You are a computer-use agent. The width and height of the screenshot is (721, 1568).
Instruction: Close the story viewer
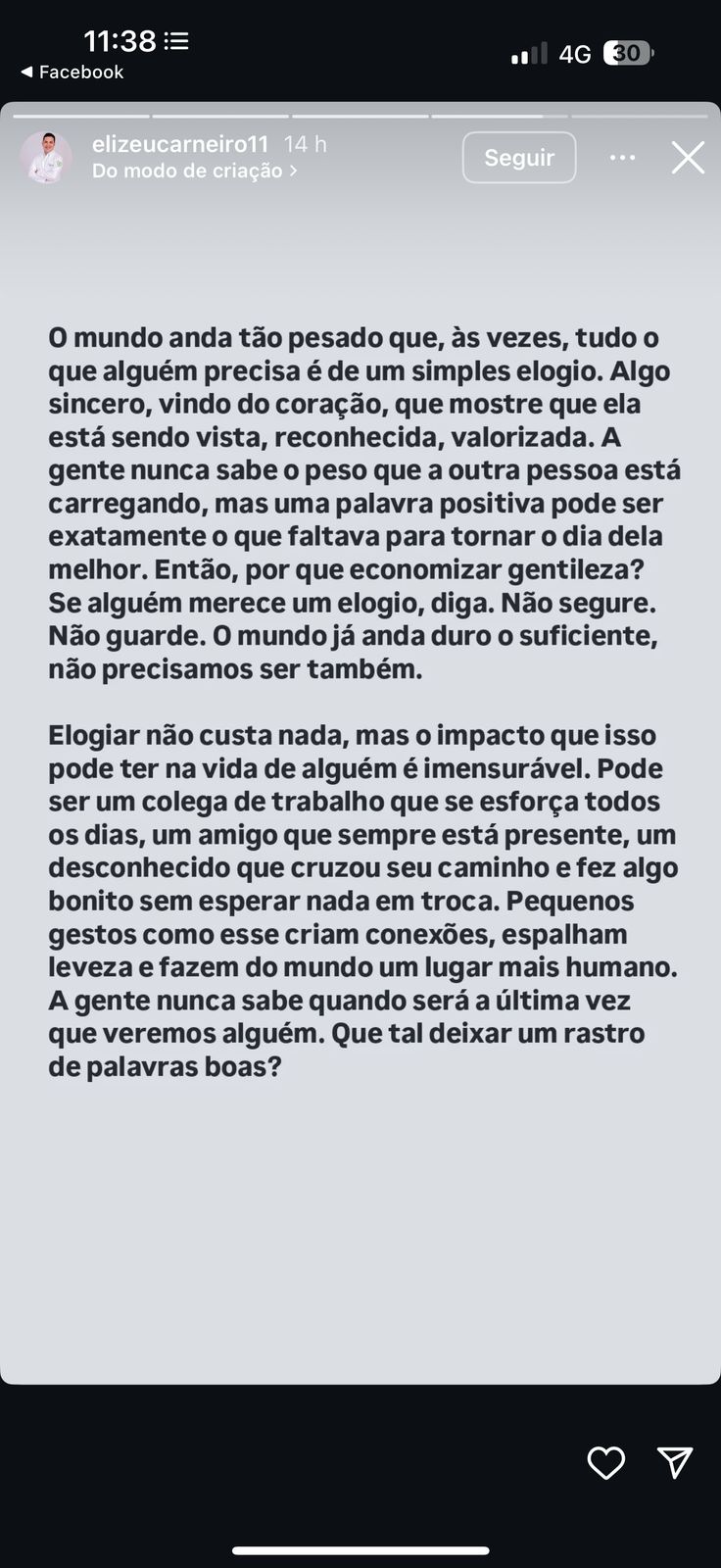point(688,158)
